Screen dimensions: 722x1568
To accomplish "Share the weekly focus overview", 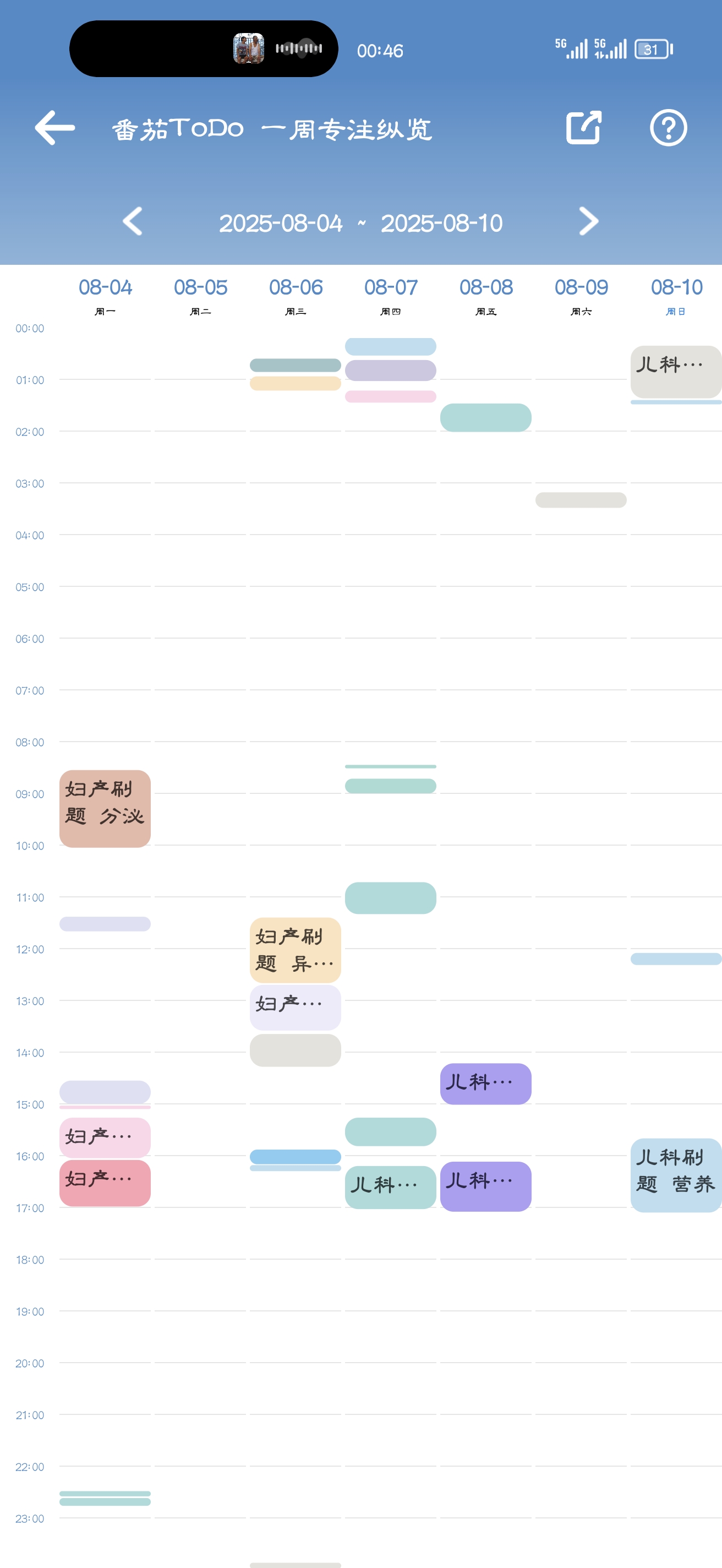I will (x=583, y=128).
